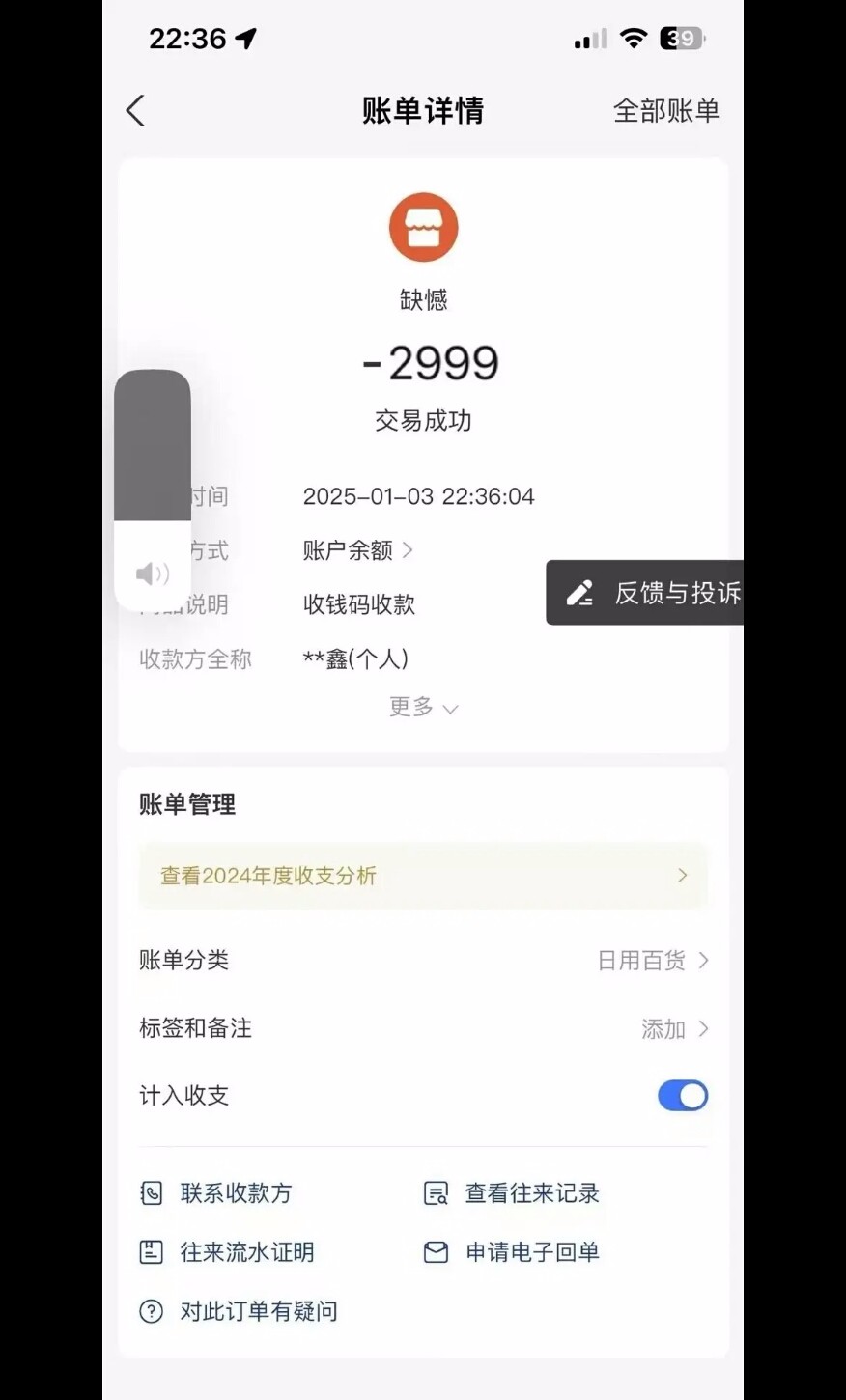
Task: Tap 联系收款方 to contact the payee
Action: pyautogui.click(x=217, y=1193)
